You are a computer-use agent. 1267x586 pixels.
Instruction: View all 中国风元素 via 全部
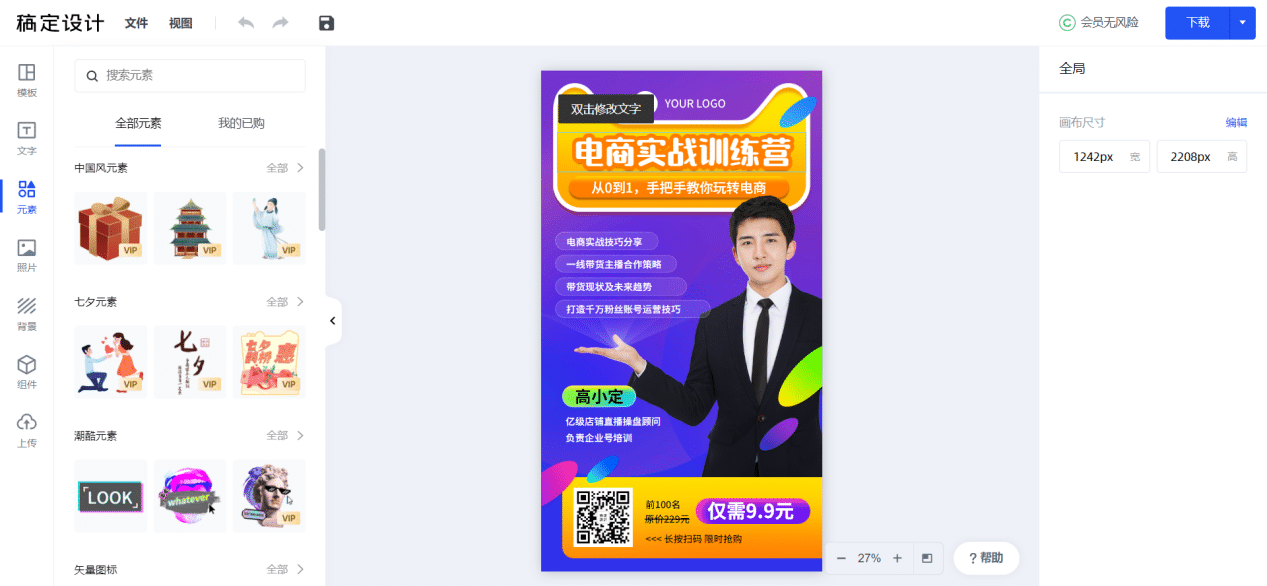click(x=285, y=168)
